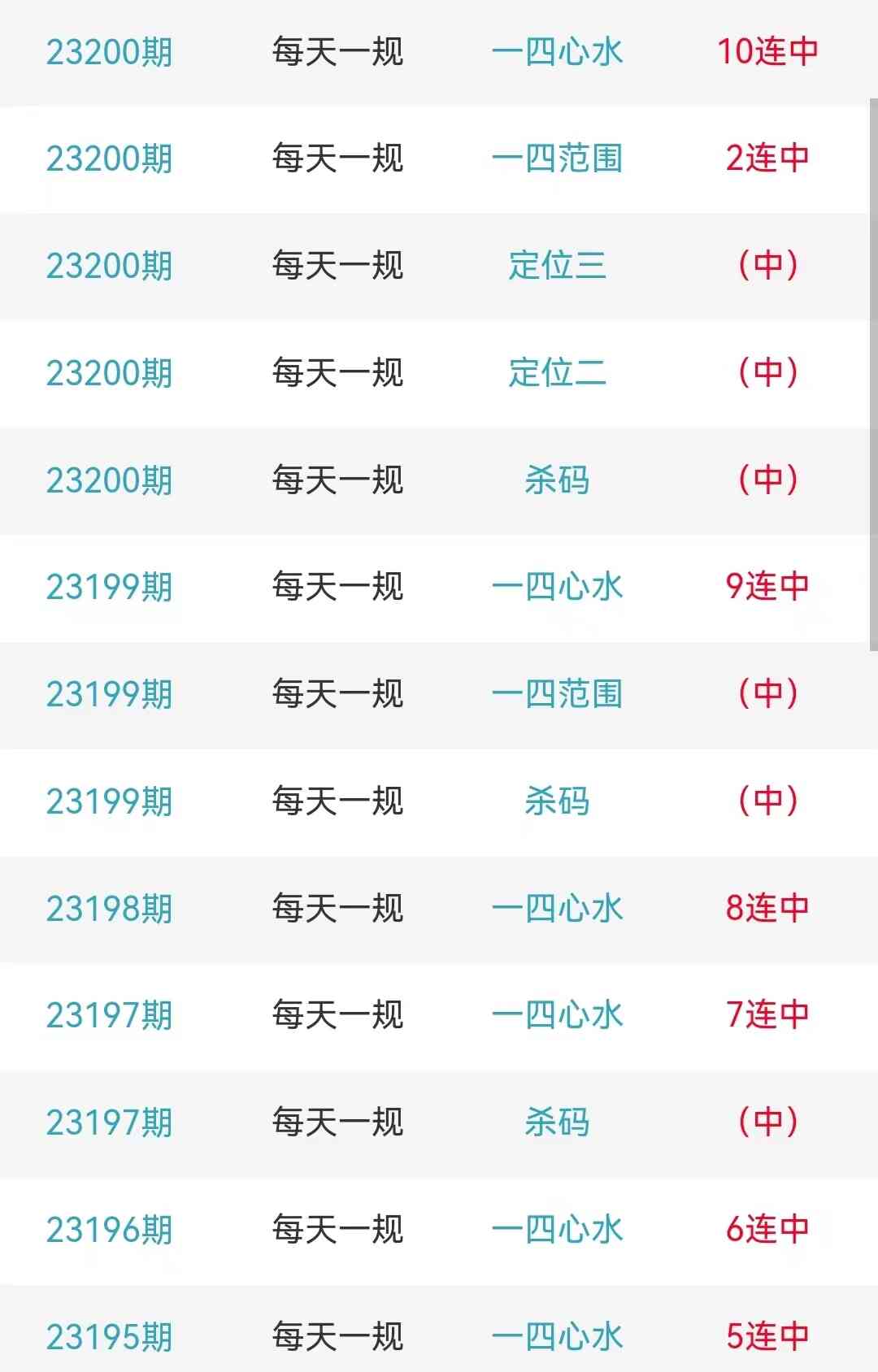Open the 23200期 一四心水 10连中 row
Screen dimensions: 878x1372
pos(557,52)
